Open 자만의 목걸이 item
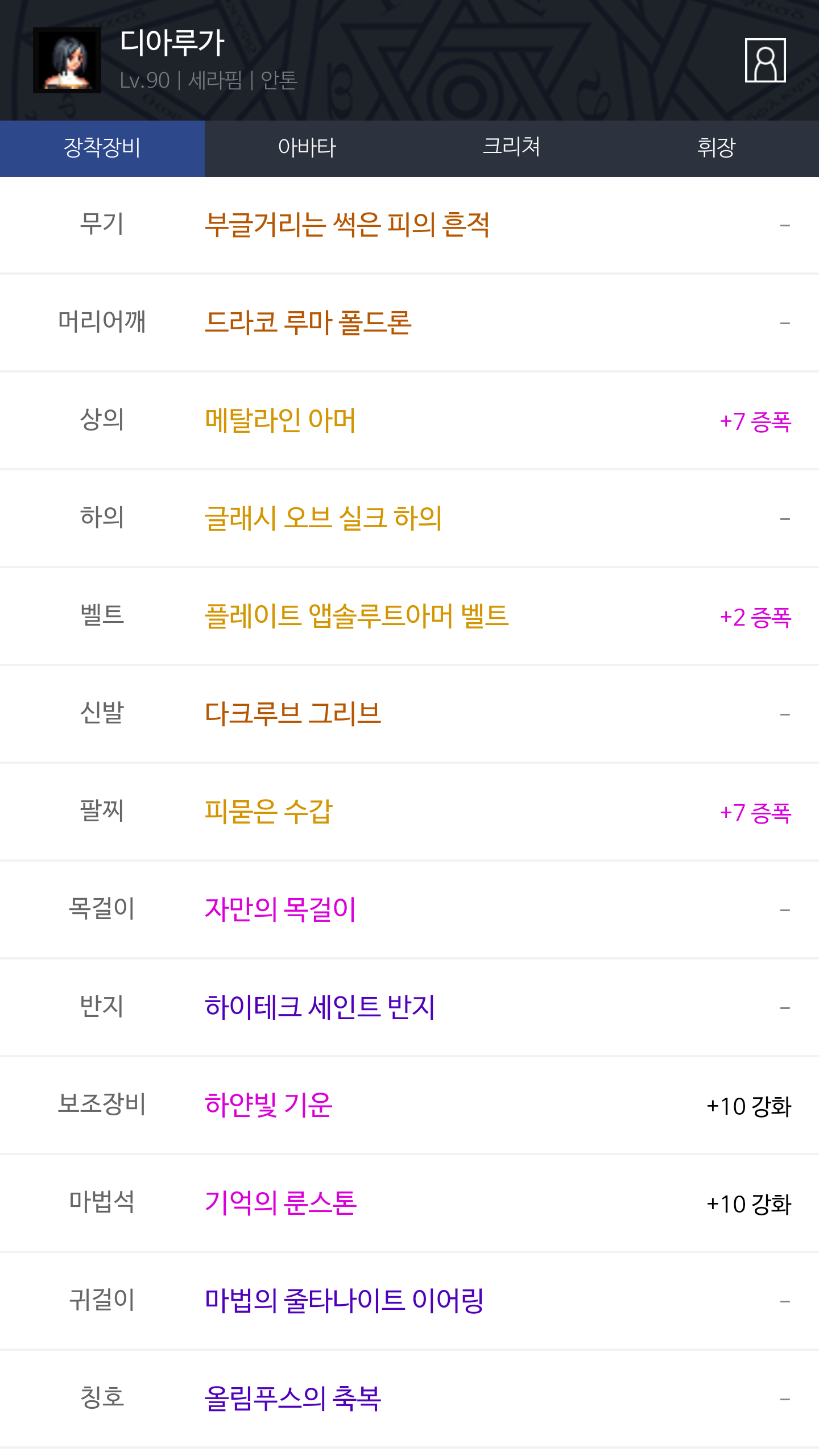The height and width of the screenshot is (1456, 819). [280, 909]
